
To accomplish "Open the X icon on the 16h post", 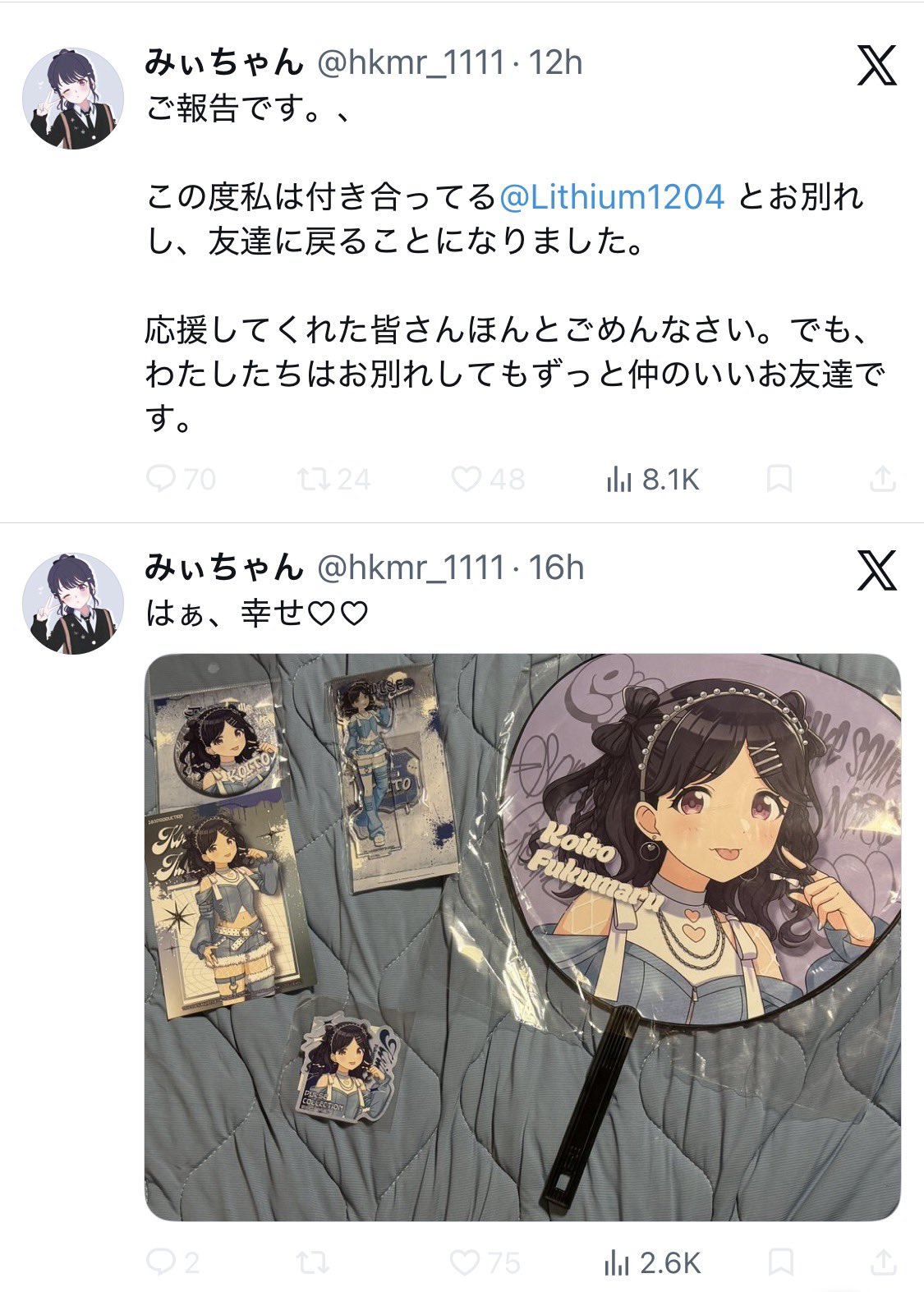I will pos(876,571).
